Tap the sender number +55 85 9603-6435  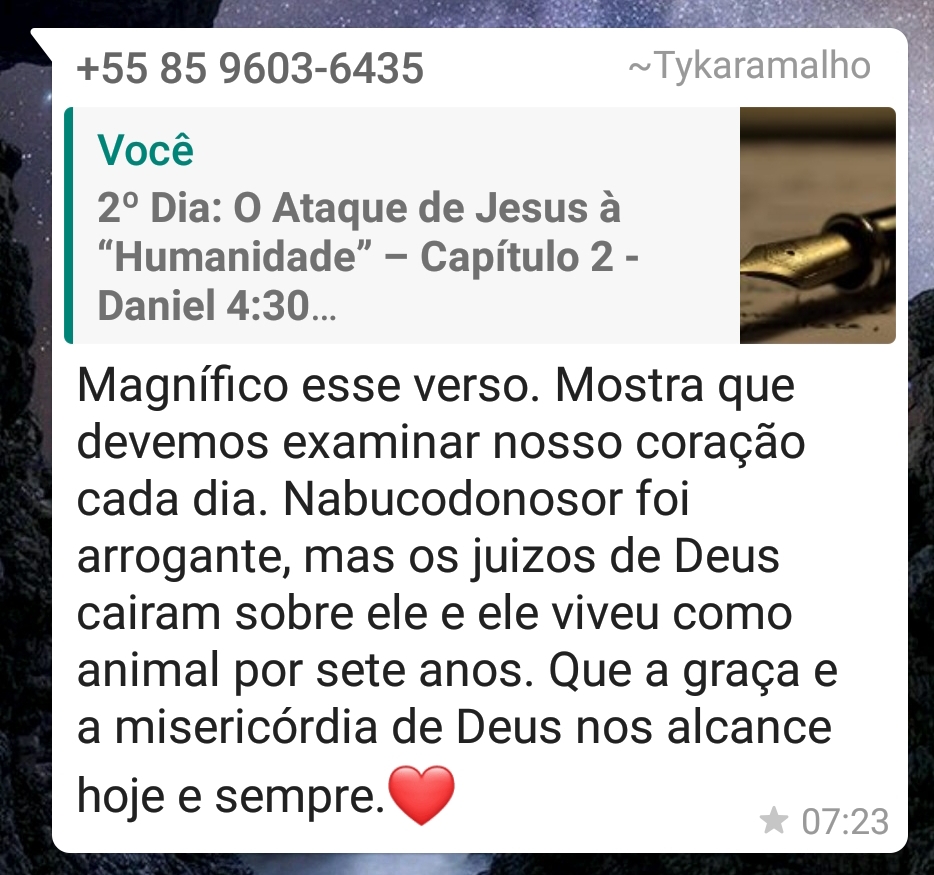point(250,69)
